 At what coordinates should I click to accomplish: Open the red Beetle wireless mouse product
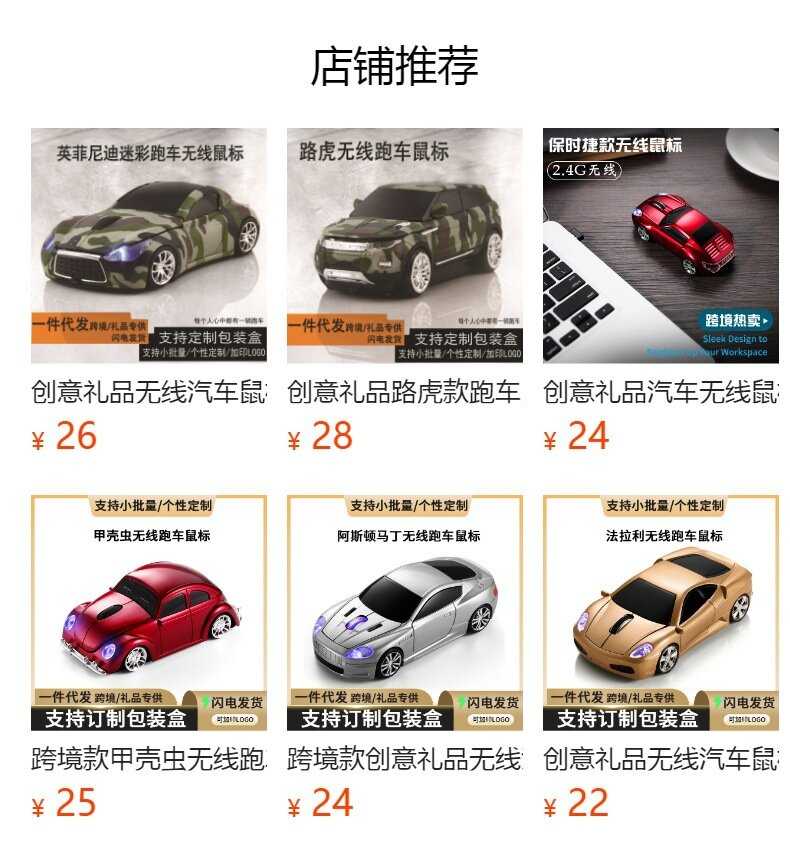click(149, 613)
